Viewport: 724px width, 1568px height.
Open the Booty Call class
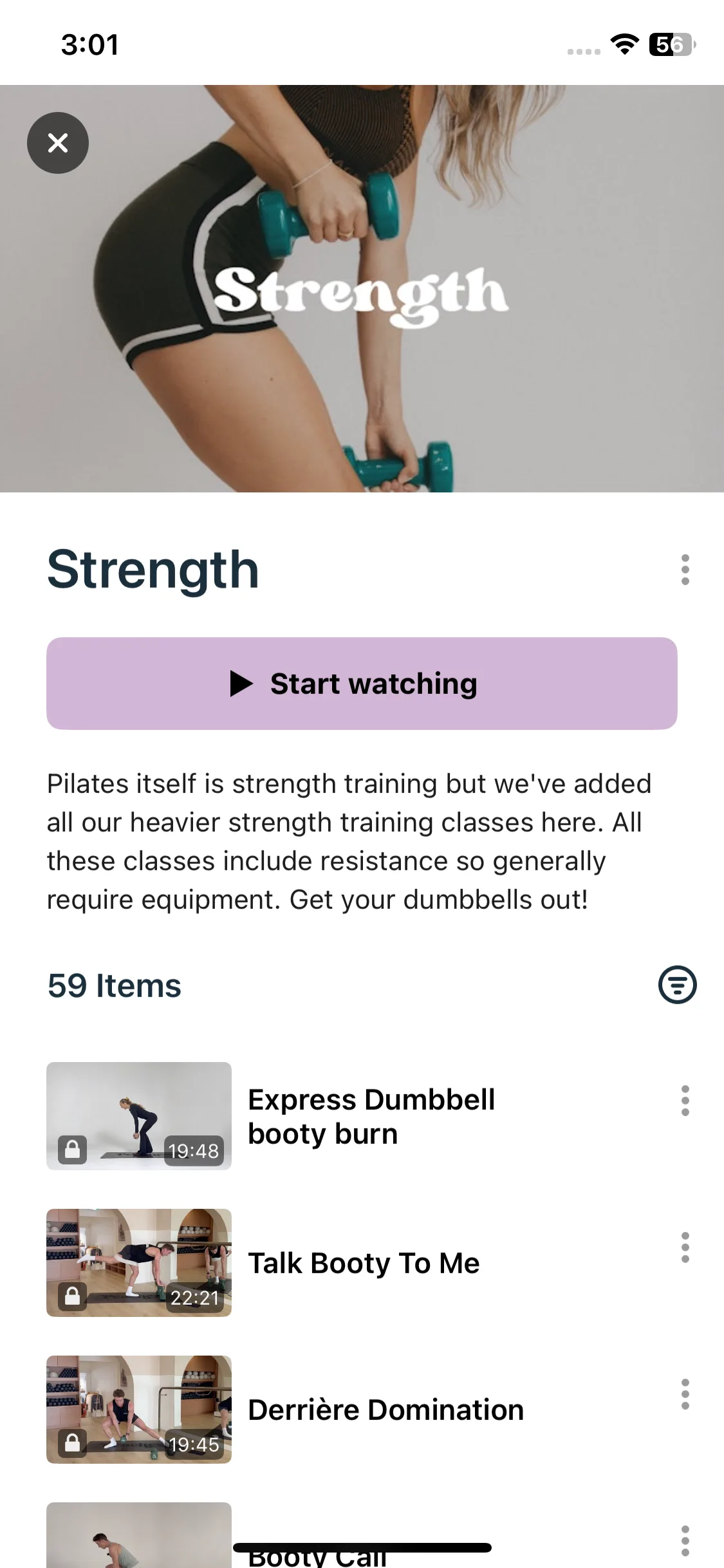139,1538
